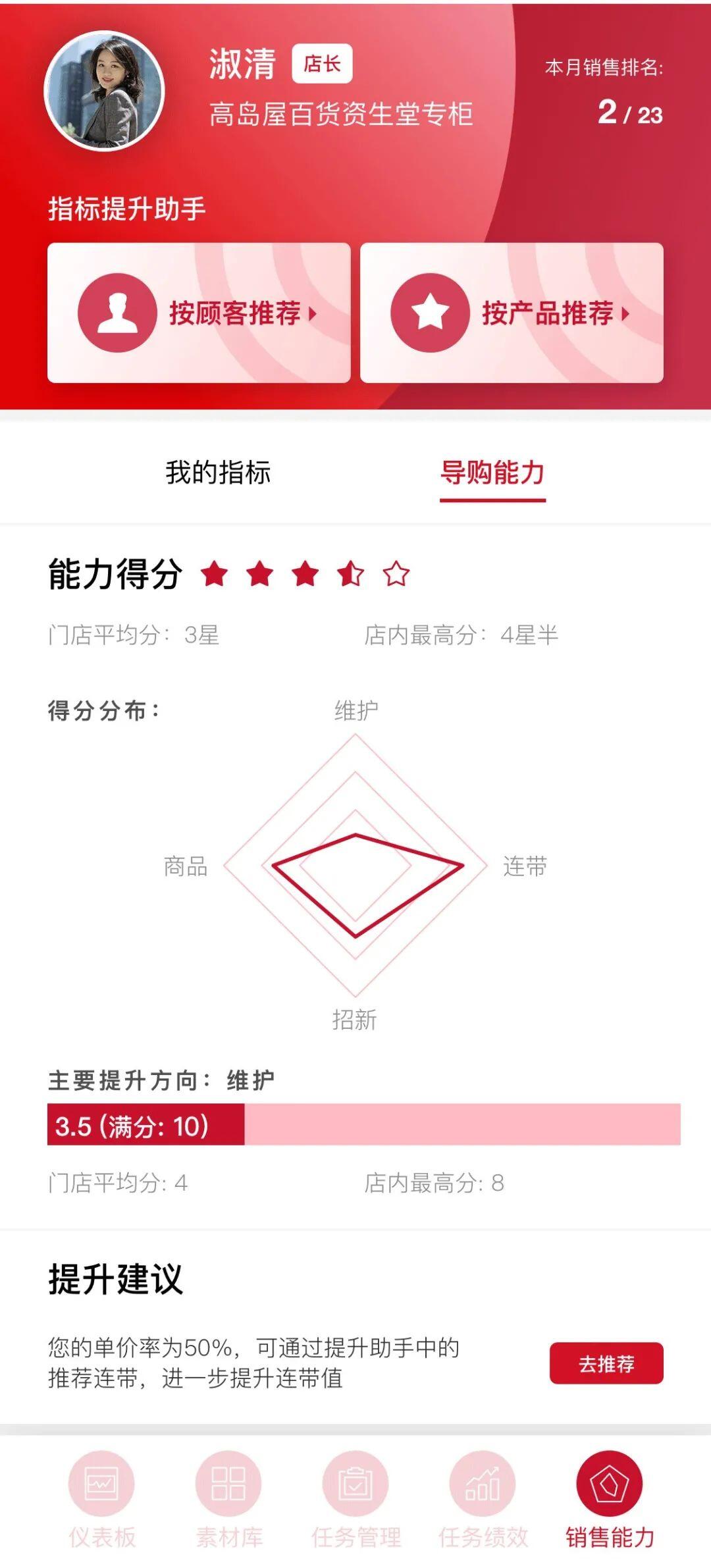Open 淑清's profile avatar
The image size is (711, 1568).
coord(104,91)
